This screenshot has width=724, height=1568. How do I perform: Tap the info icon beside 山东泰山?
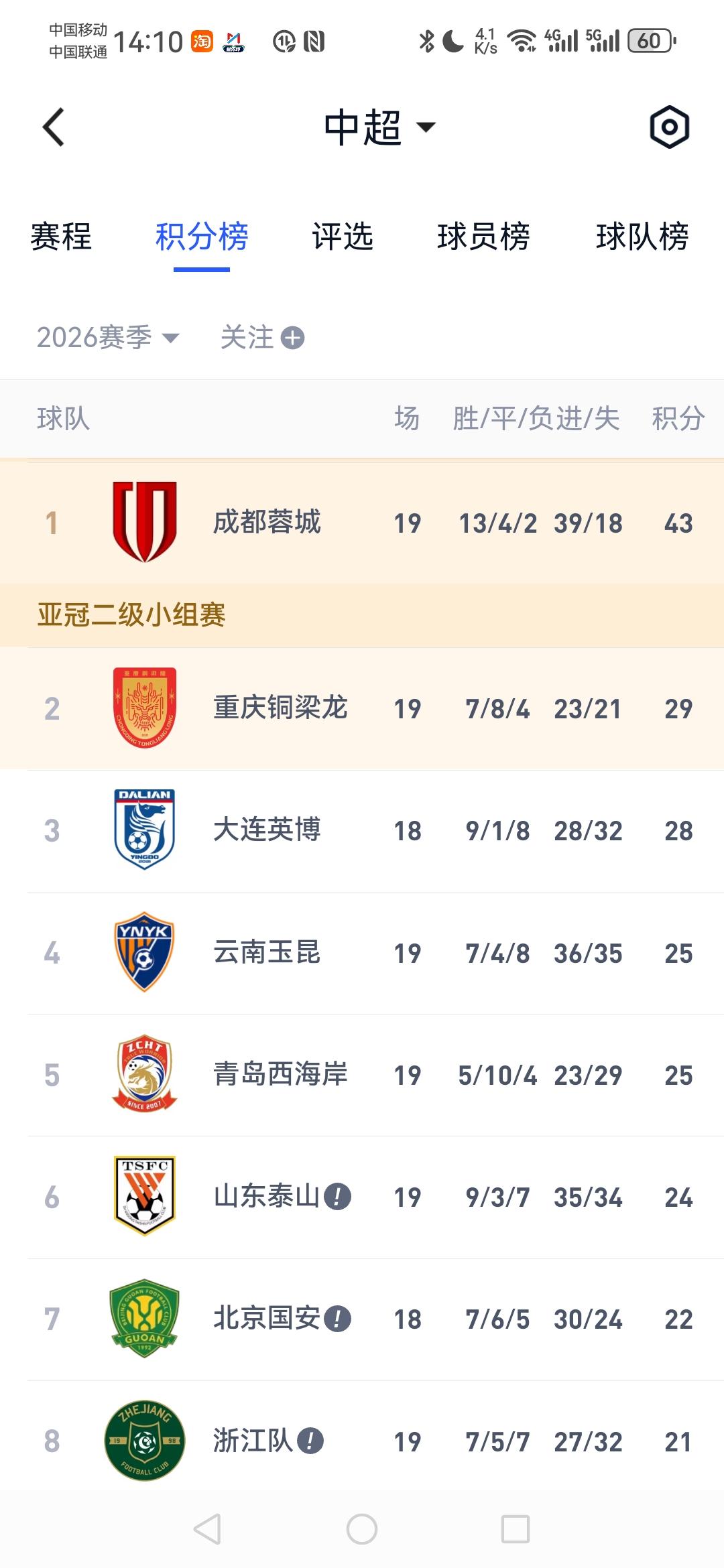point(337,1196)
